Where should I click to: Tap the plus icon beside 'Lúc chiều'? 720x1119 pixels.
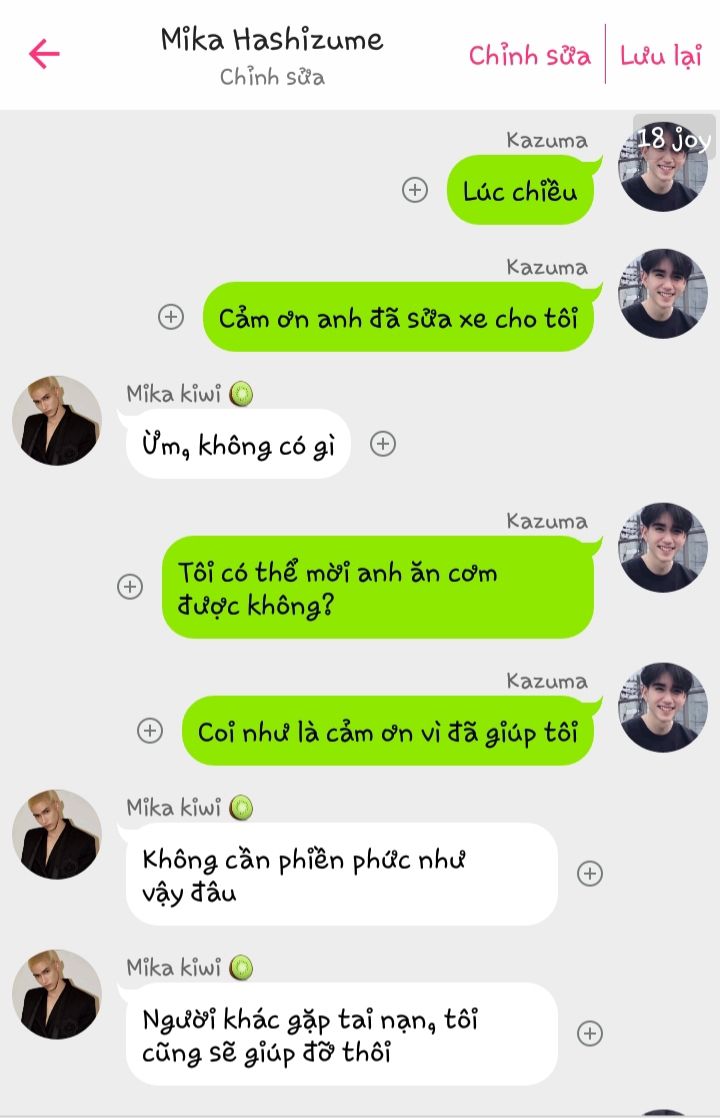[415, 190]
